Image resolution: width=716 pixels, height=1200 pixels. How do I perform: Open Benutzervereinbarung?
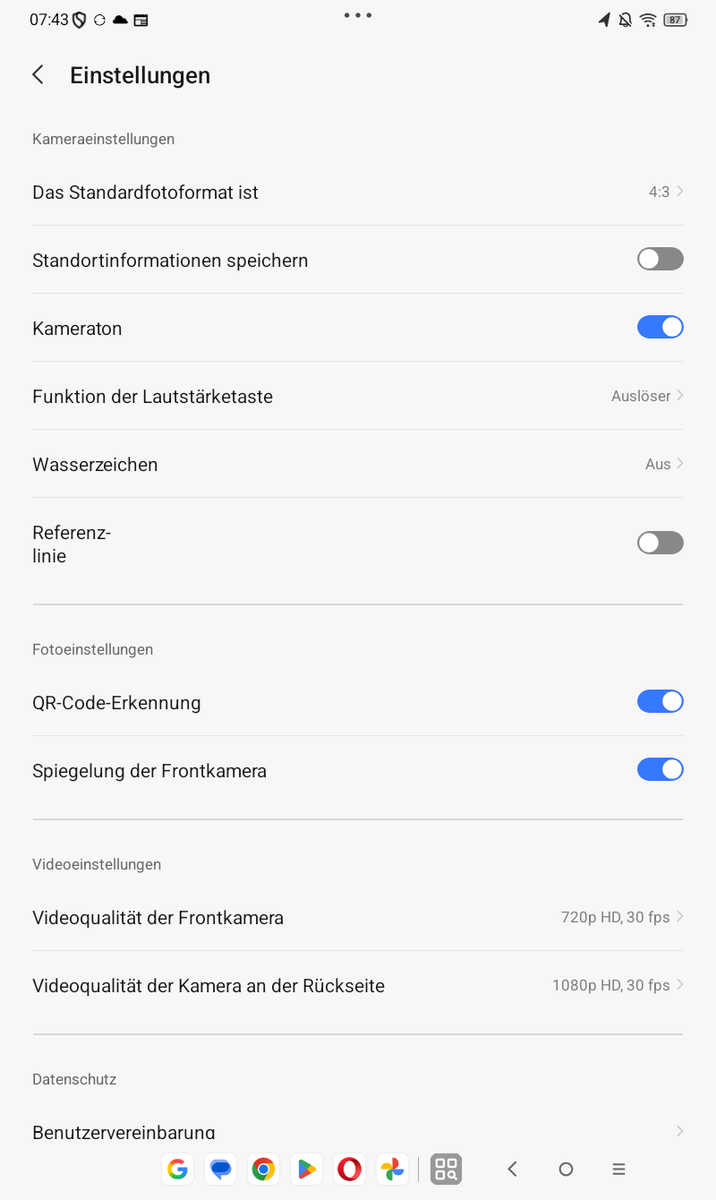point(357,1132)
